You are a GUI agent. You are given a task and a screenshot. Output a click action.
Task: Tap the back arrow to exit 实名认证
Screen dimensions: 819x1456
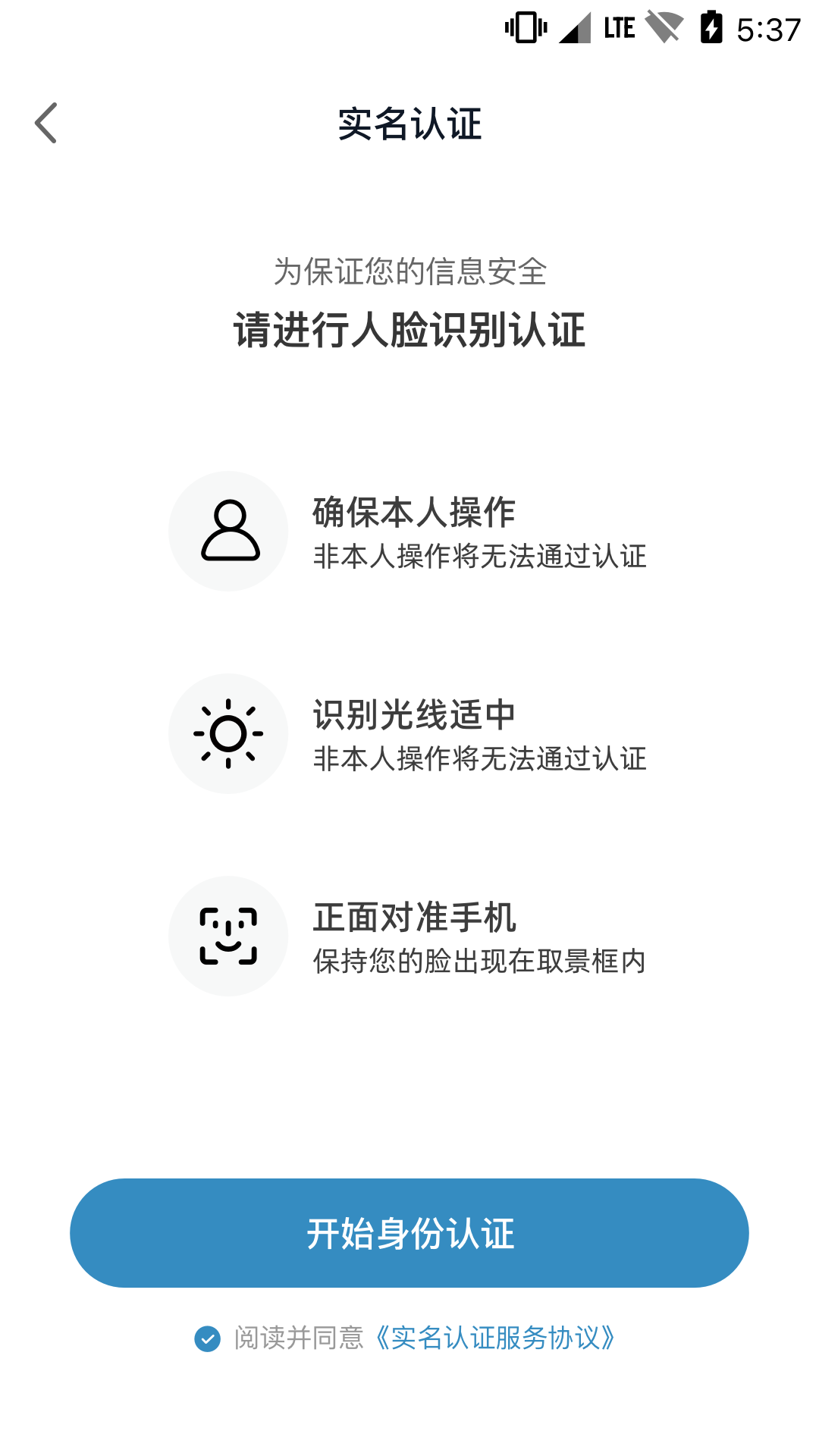47,122
